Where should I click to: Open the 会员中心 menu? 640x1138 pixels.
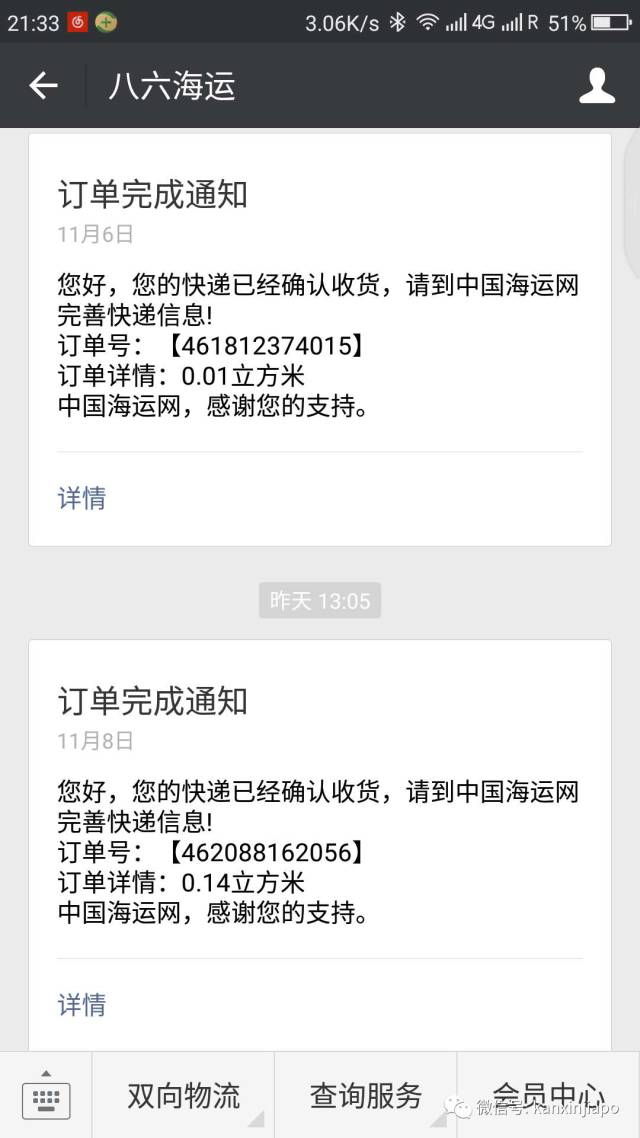[x=549, y=1094]
